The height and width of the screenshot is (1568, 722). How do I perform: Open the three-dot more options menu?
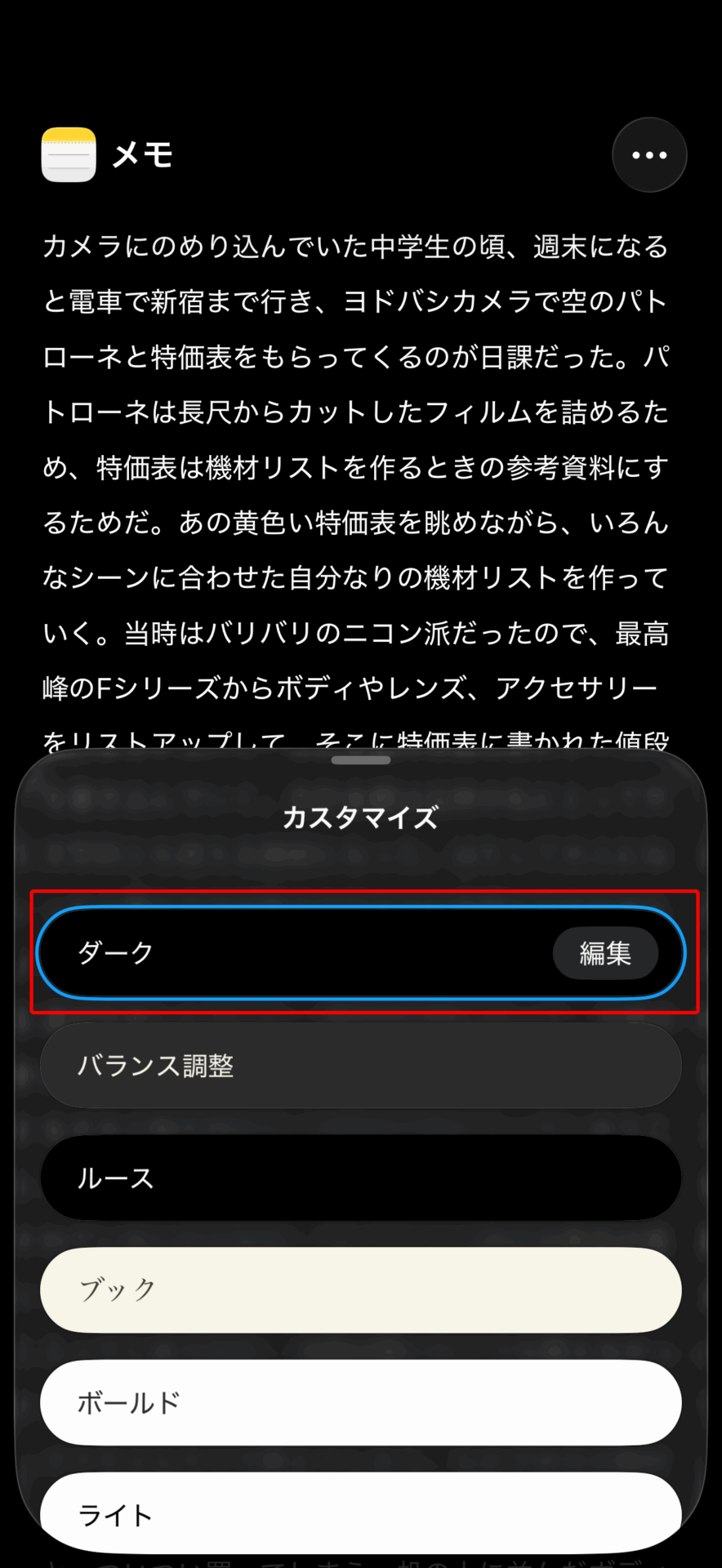(x=649, y=155)
